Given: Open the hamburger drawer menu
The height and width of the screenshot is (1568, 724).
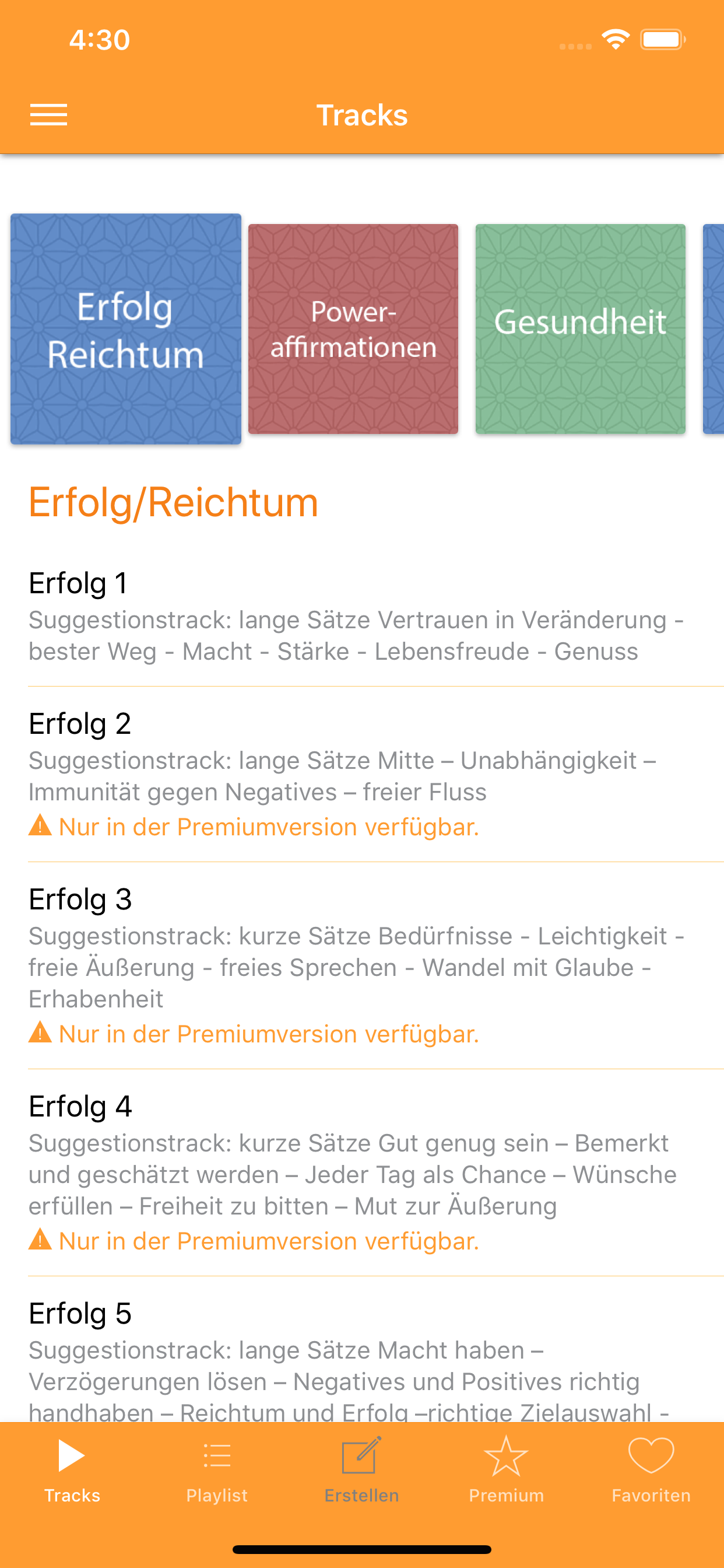Looking at the screenshot, I should click(x=48, y=114).
